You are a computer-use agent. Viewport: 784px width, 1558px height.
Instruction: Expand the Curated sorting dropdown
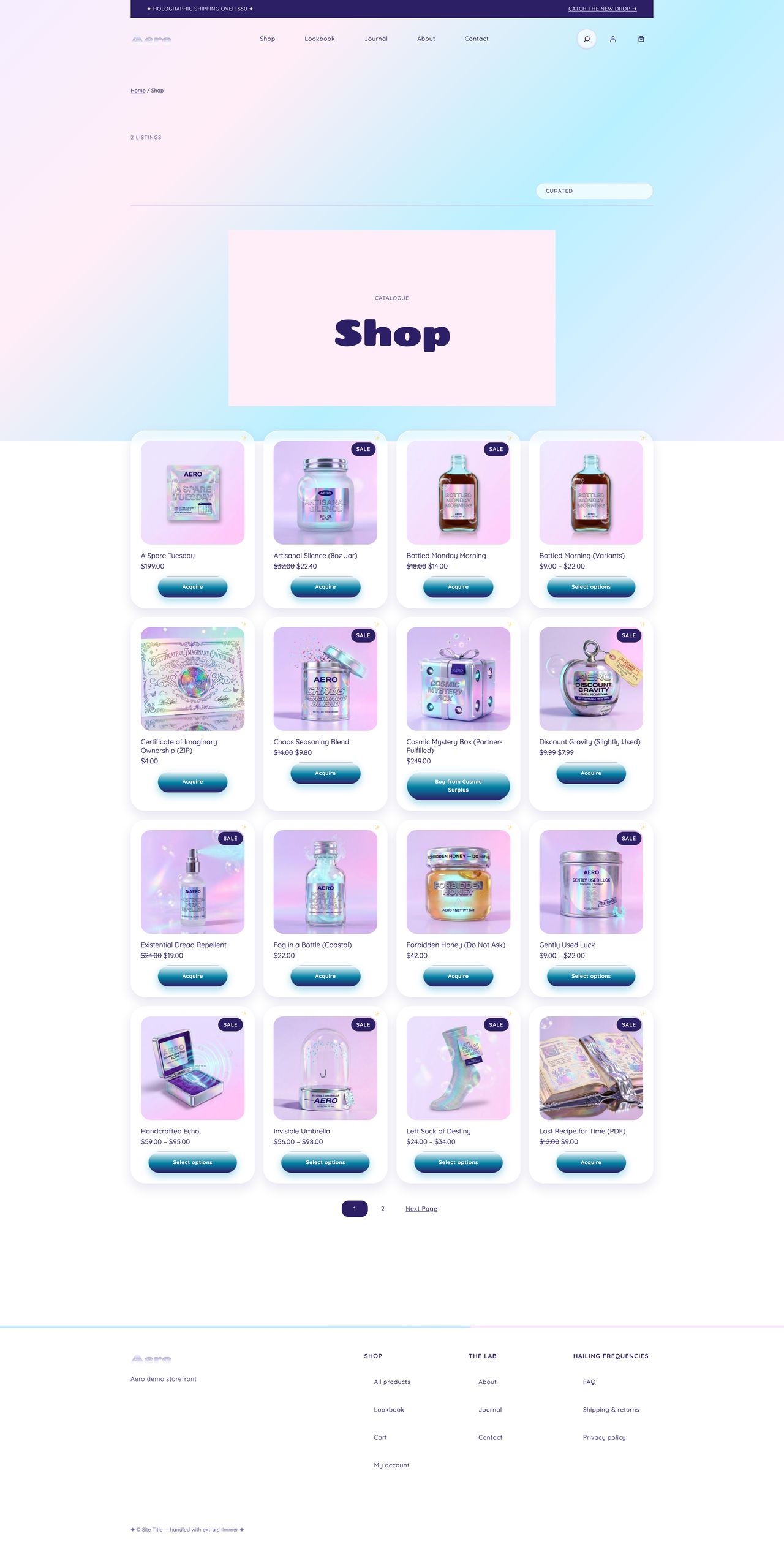coord(594,191)
